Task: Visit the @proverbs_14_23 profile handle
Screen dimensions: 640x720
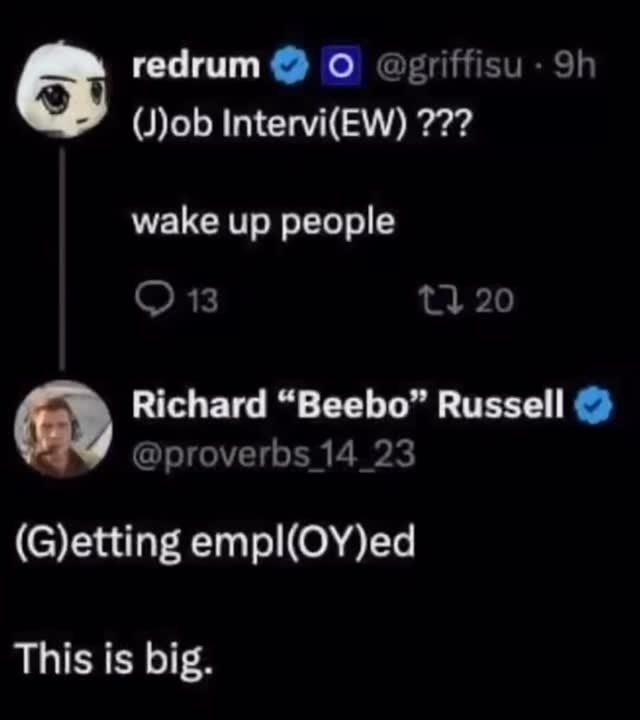Action: [274, 454]
